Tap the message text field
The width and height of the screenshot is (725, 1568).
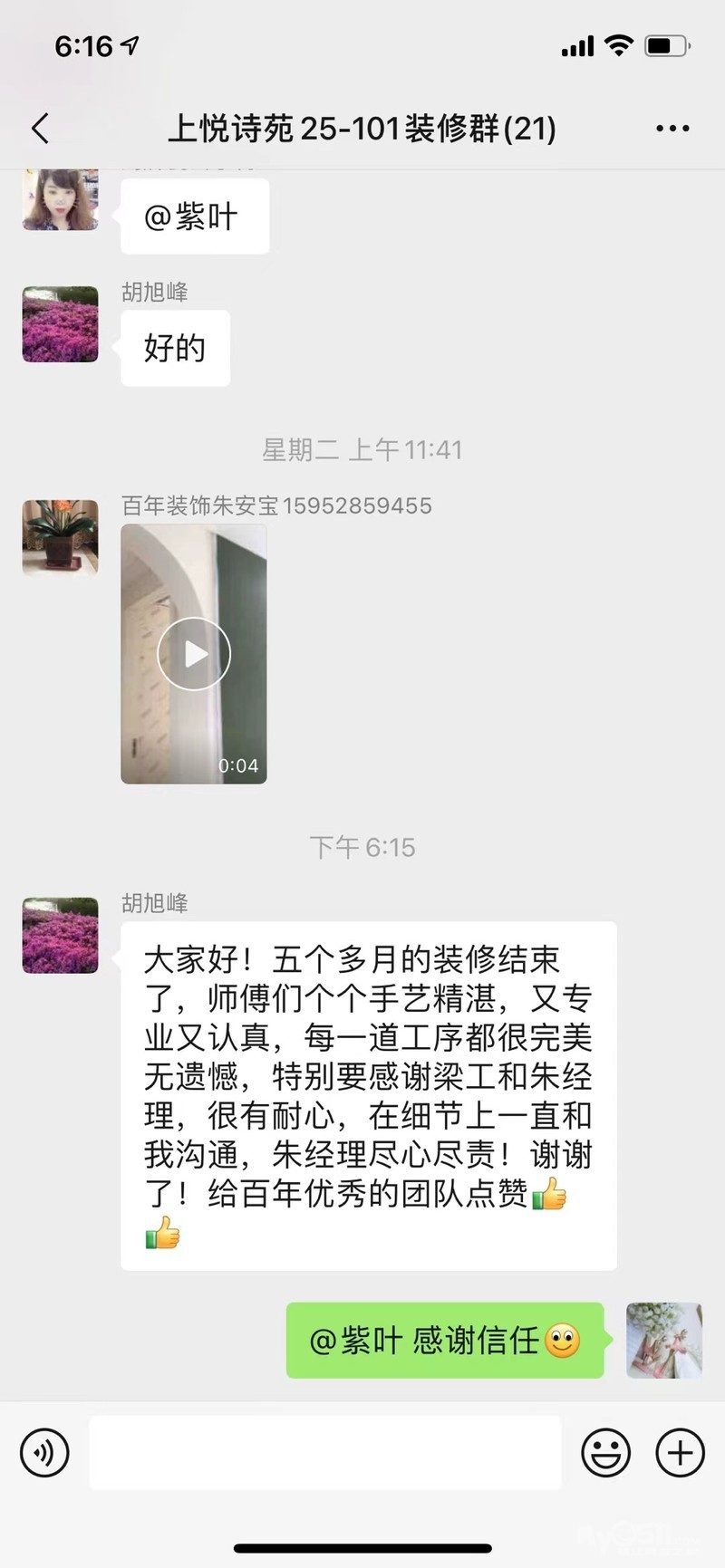[324, 1453]
